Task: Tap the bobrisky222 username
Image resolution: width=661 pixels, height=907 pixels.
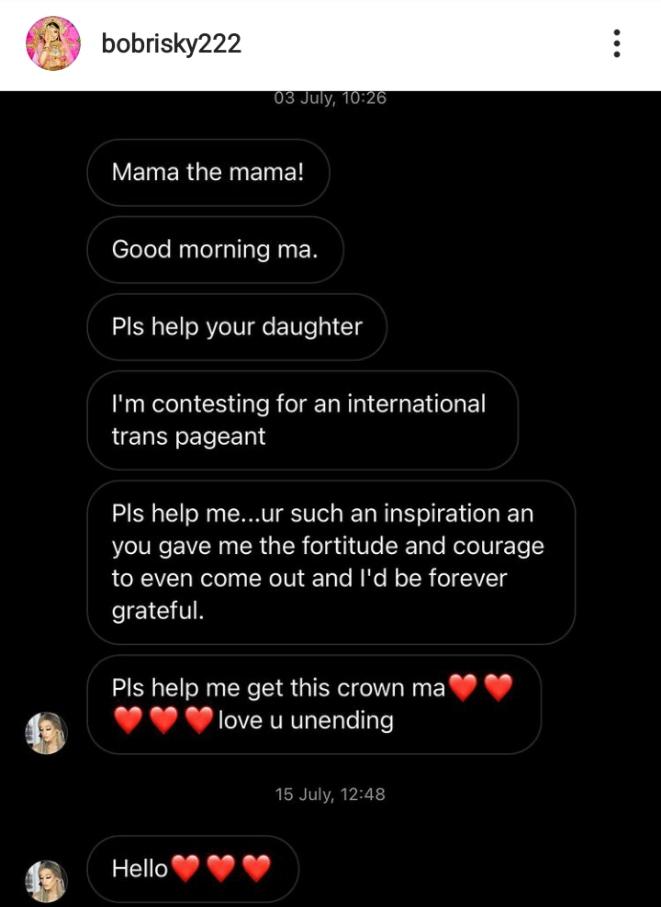Action: (171, 44)
